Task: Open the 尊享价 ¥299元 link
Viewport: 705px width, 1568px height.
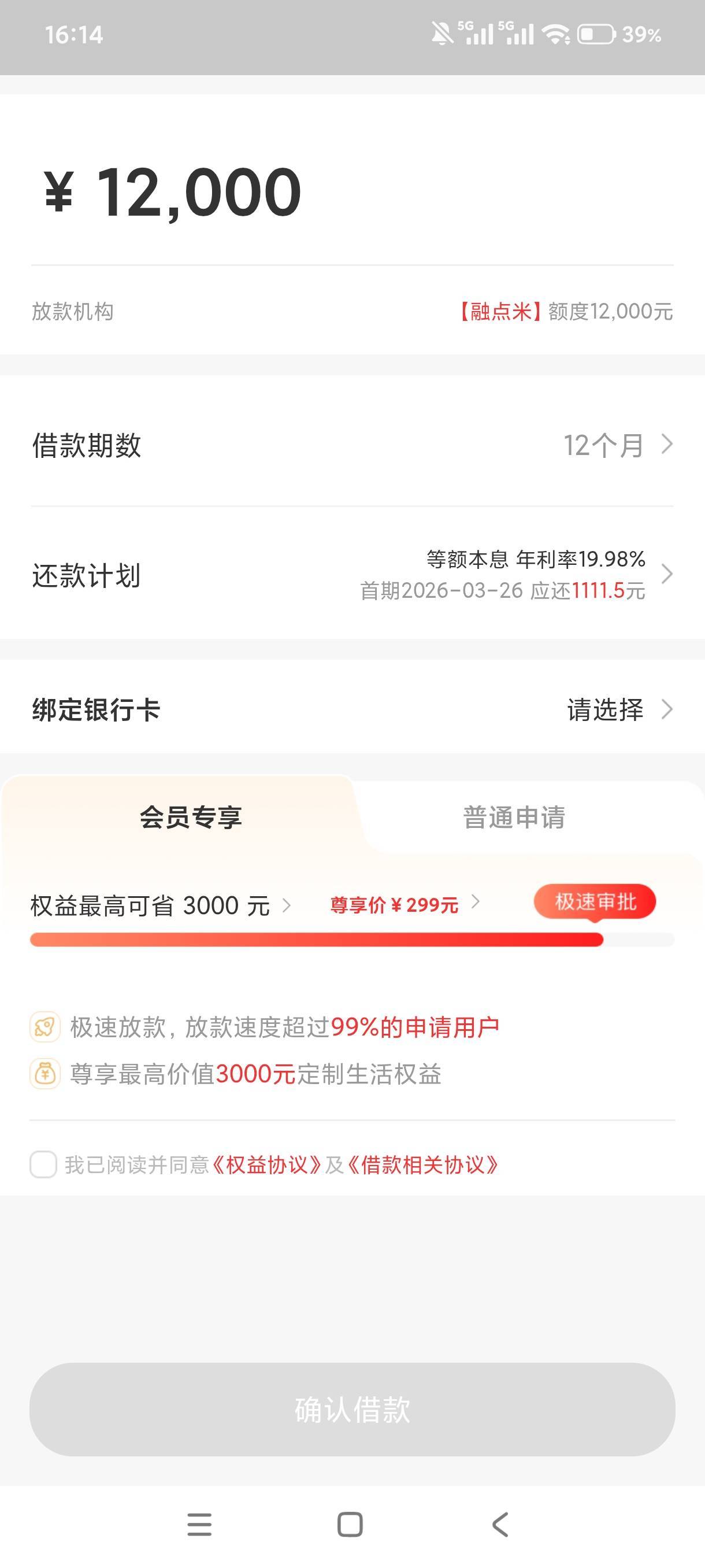Action: coord(405,904)
